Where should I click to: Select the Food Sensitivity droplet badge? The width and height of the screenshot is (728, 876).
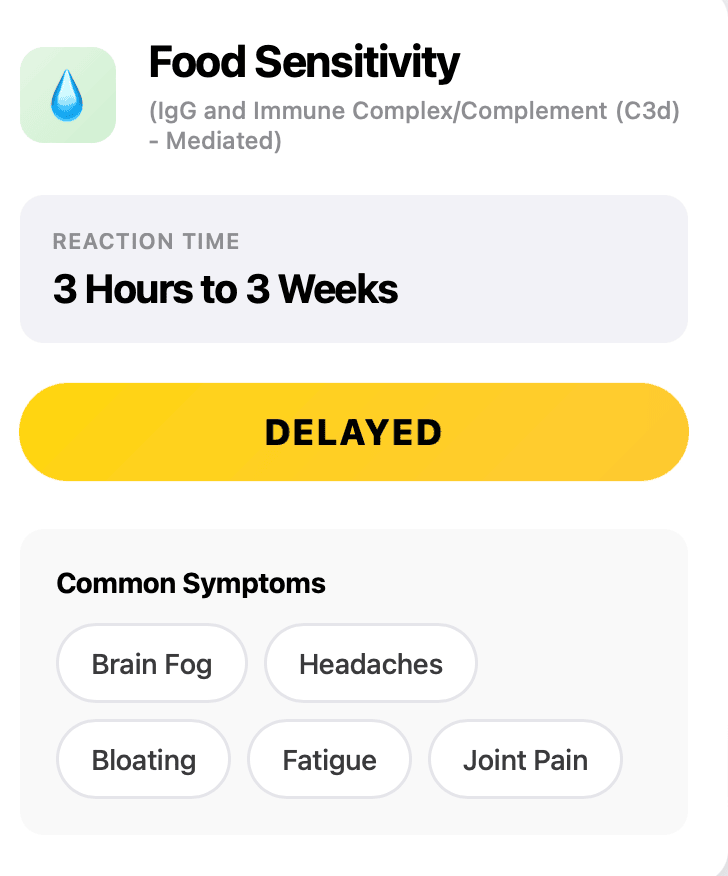(x=67, y=94)
